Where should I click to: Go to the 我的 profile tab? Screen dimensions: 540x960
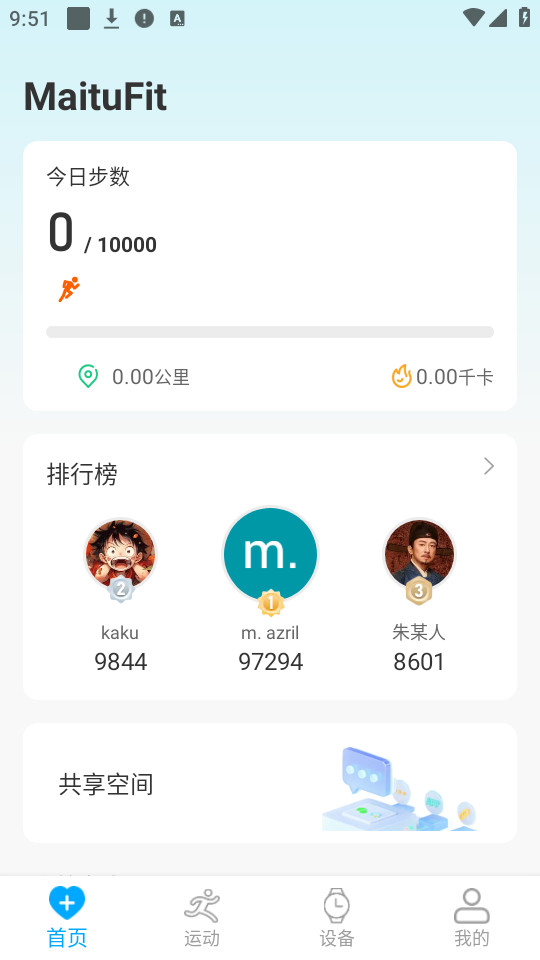point(472,918)
